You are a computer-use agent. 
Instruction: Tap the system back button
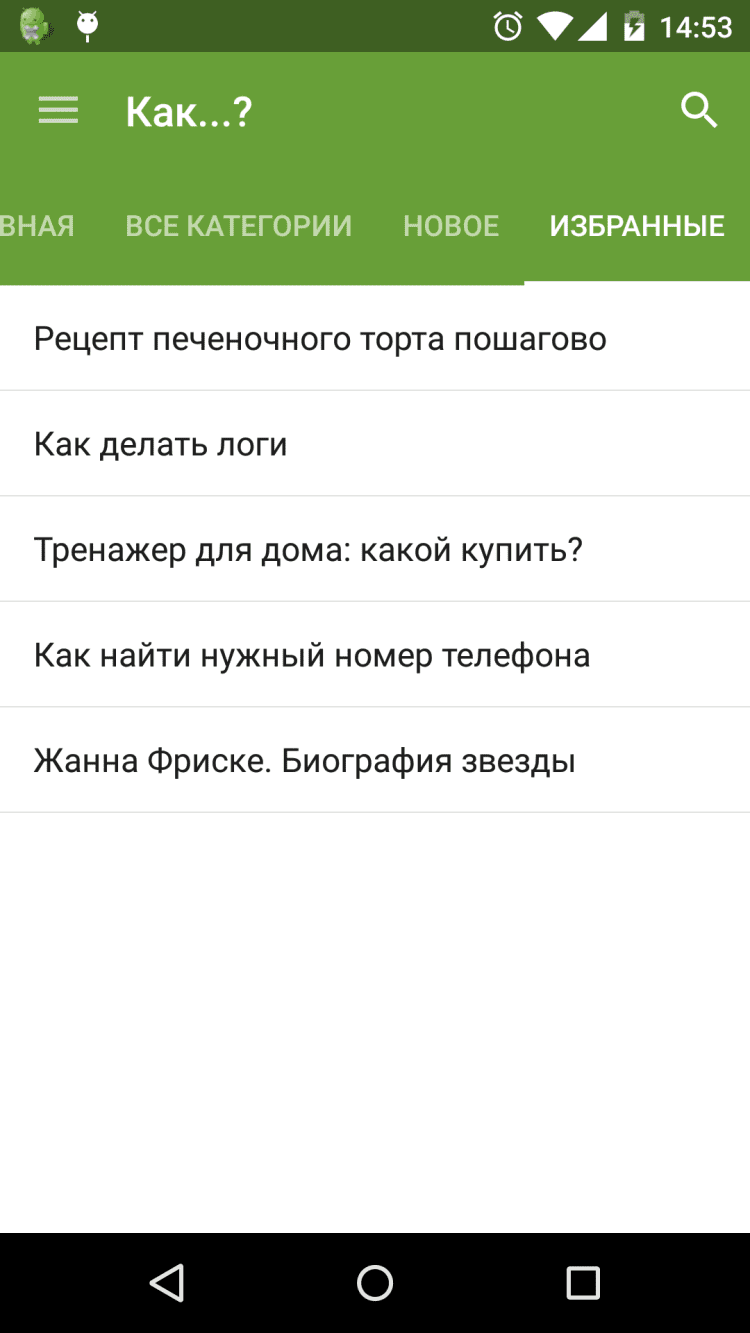[x=167, y=1282]
